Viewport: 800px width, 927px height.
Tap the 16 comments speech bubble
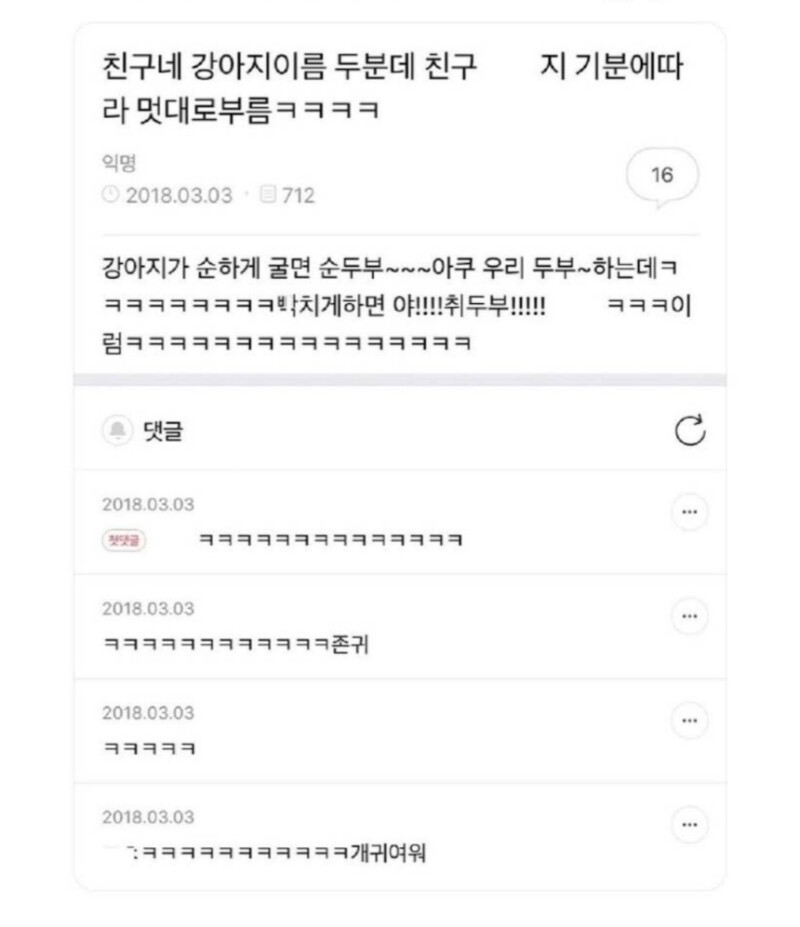[x=661, y=177]
